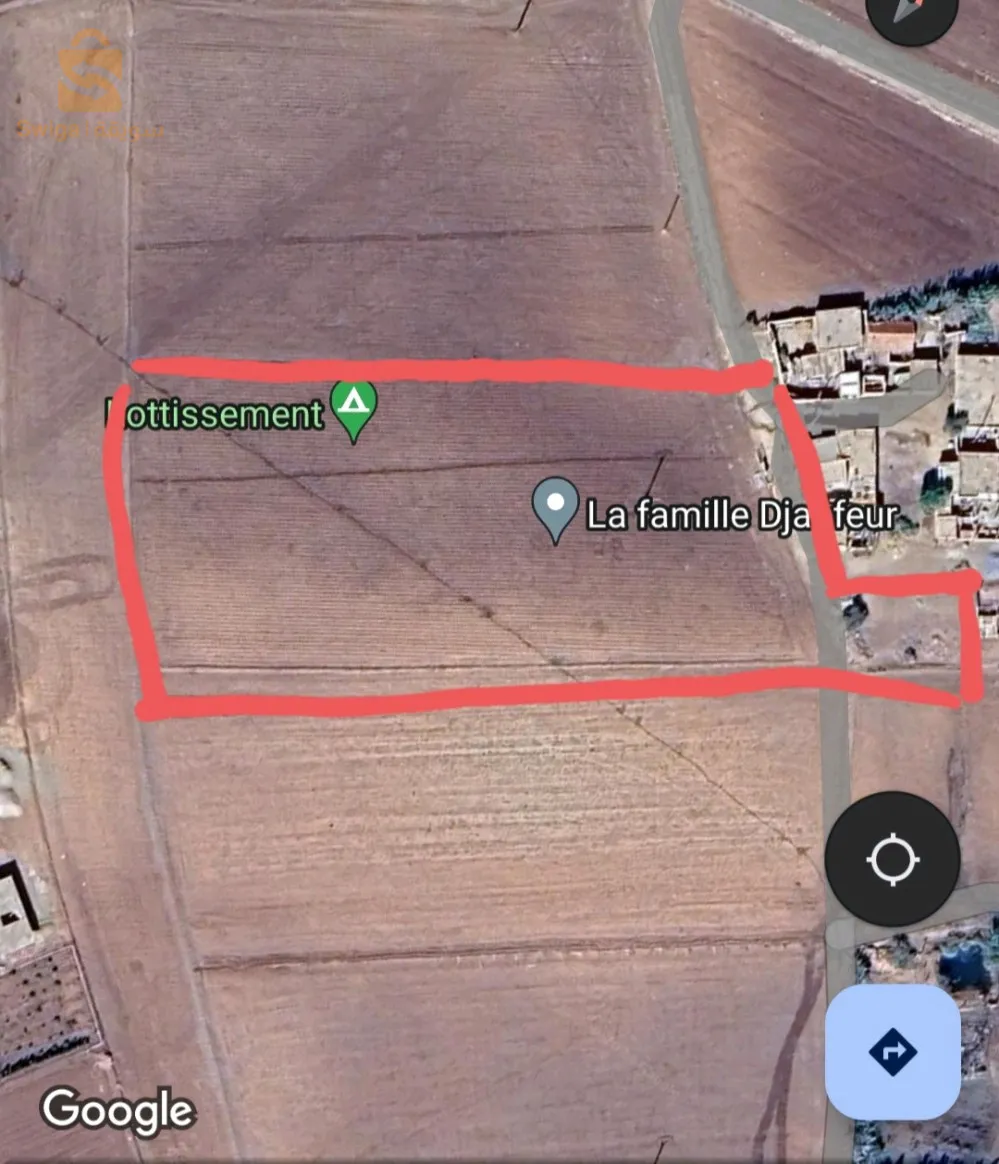
Task: Center the map on my location
Action: click(x=892, y=859)
